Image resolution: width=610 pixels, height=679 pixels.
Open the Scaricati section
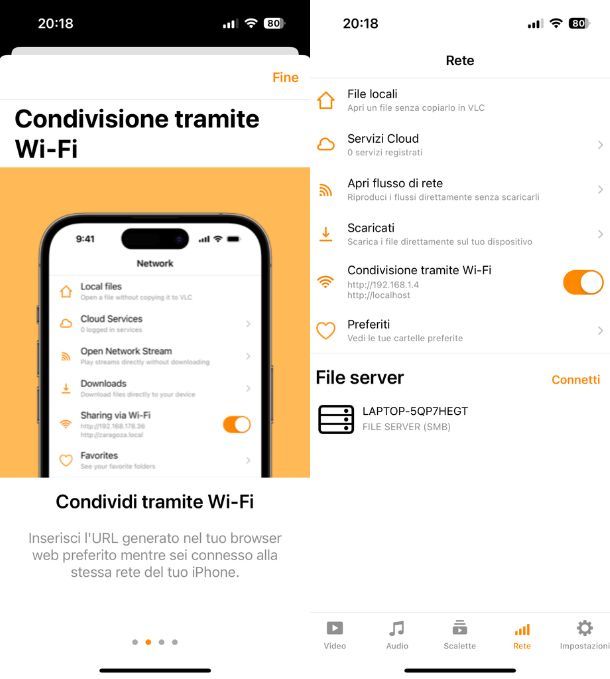coord(460,234)
